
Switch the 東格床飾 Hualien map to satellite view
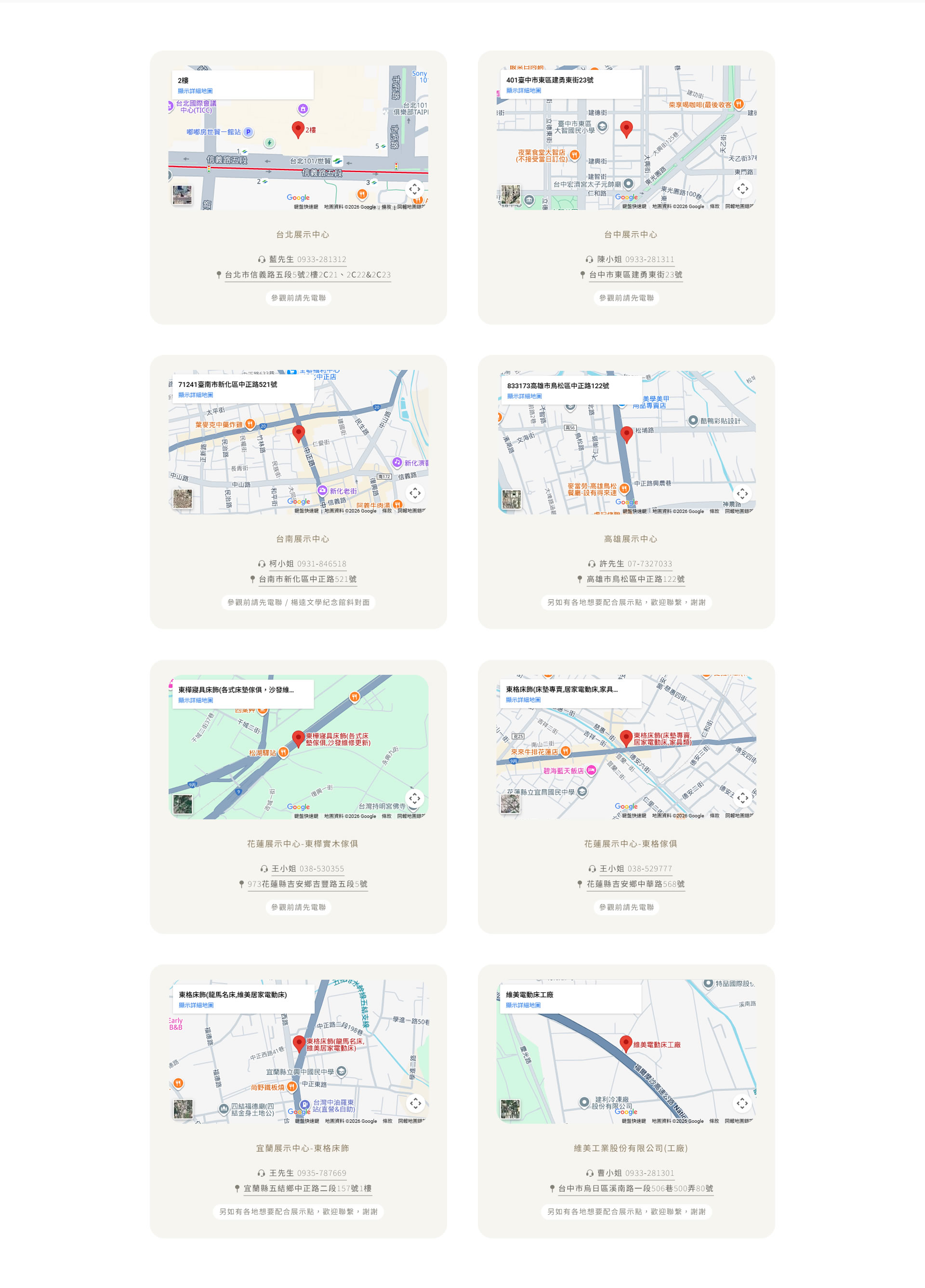[x=510, y=804]
